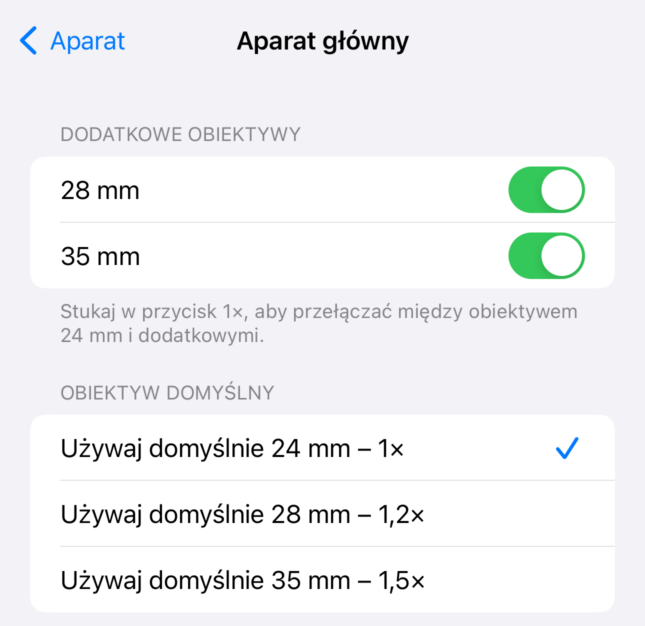Go back to Aparat settings
Image resolution: width=645 pixels, height=626 pixels.
tap(72, 41)
